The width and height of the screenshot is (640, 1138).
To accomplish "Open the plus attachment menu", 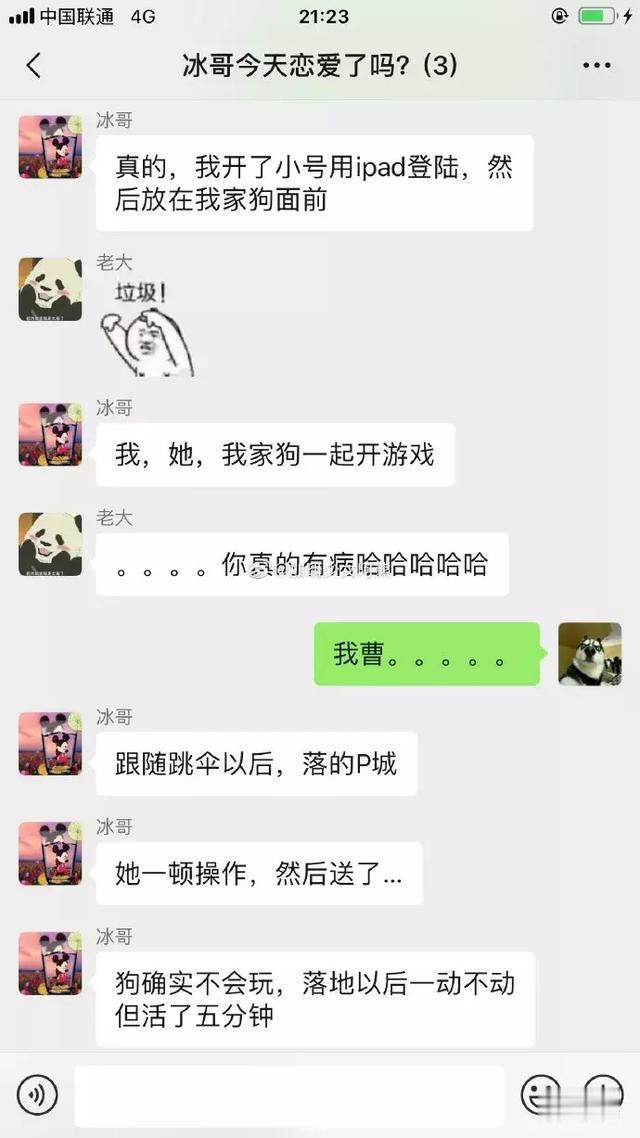I will [x=604, y=1095].
